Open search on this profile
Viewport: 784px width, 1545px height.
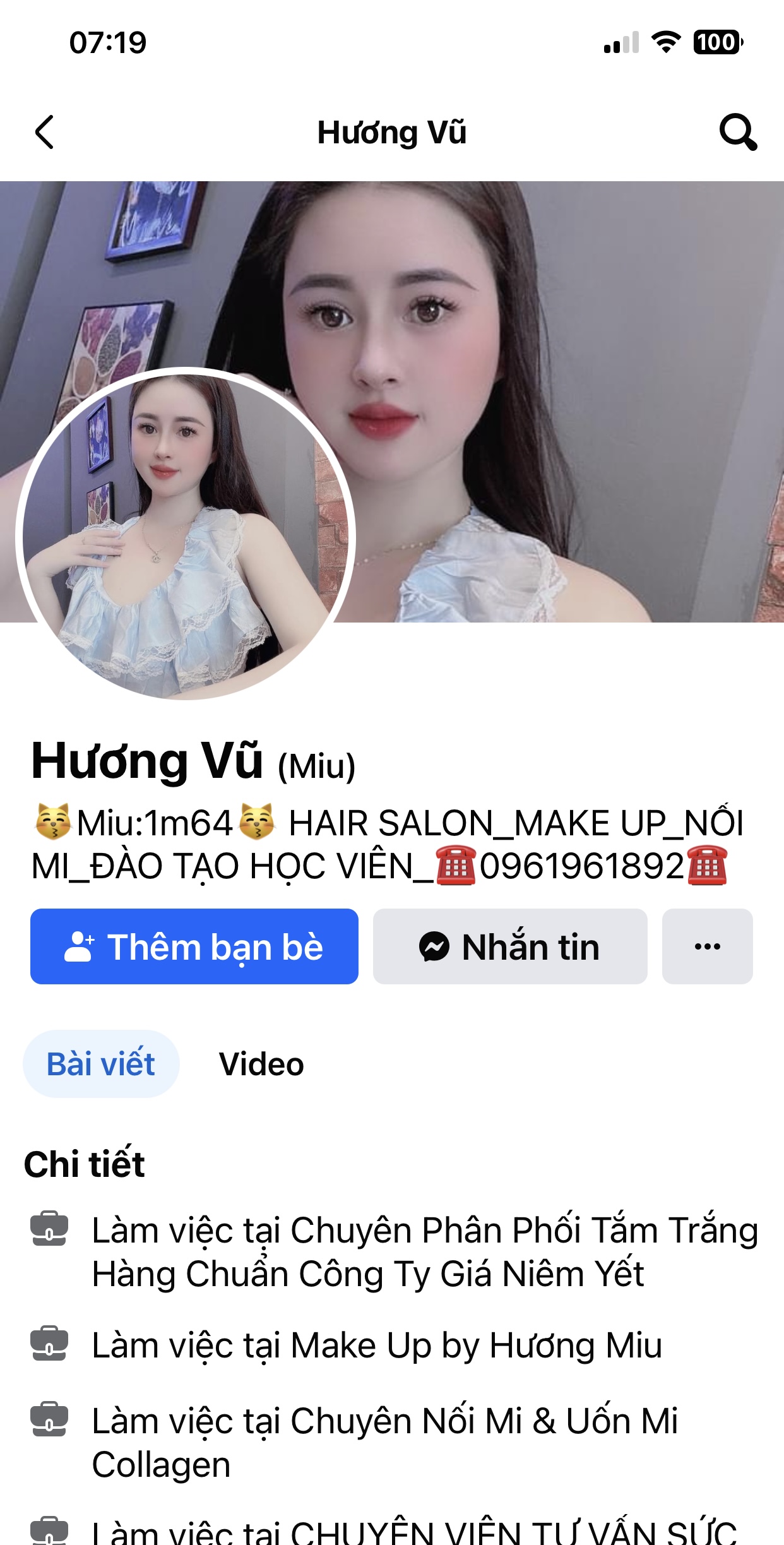737,133
